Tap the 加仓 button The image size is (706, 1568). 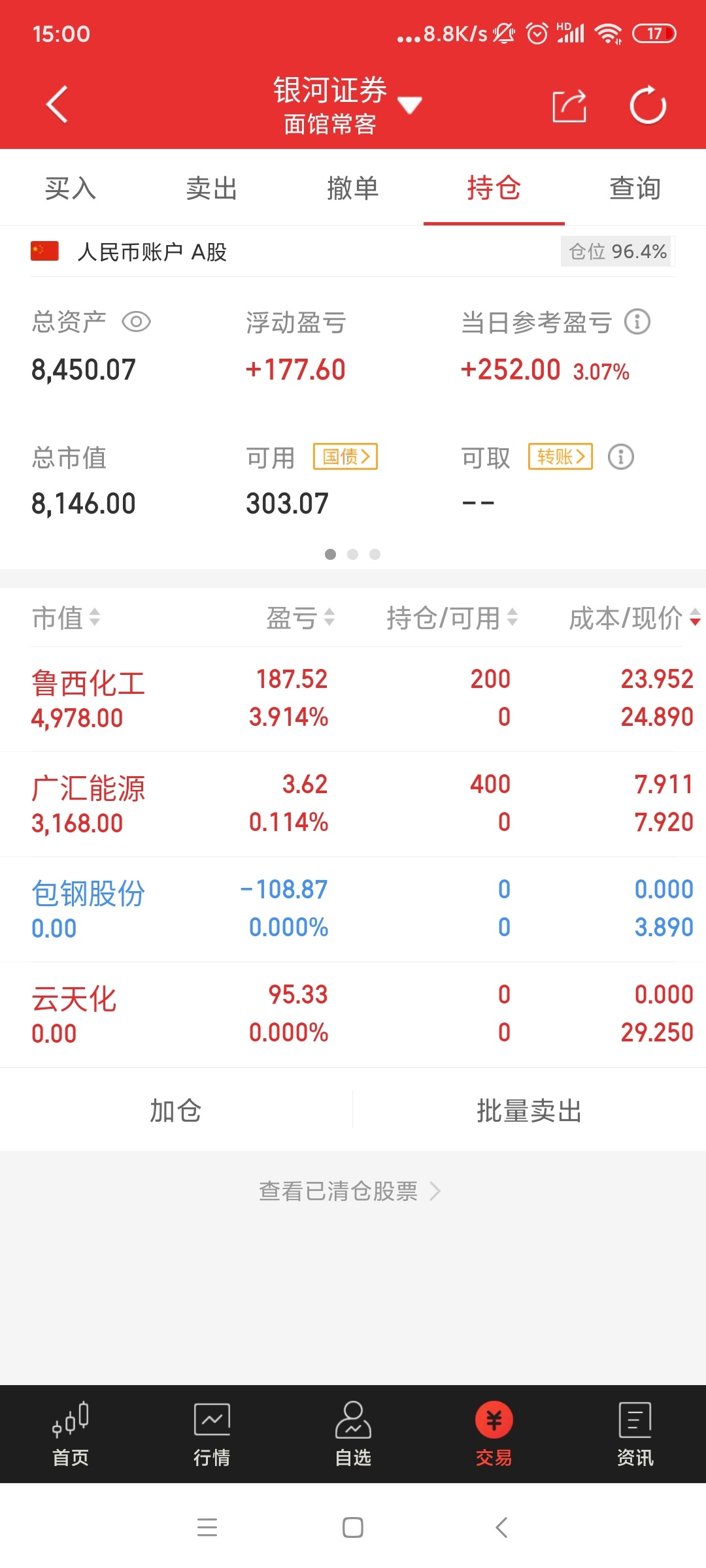pyautogui.click(x=176, y=1110)
